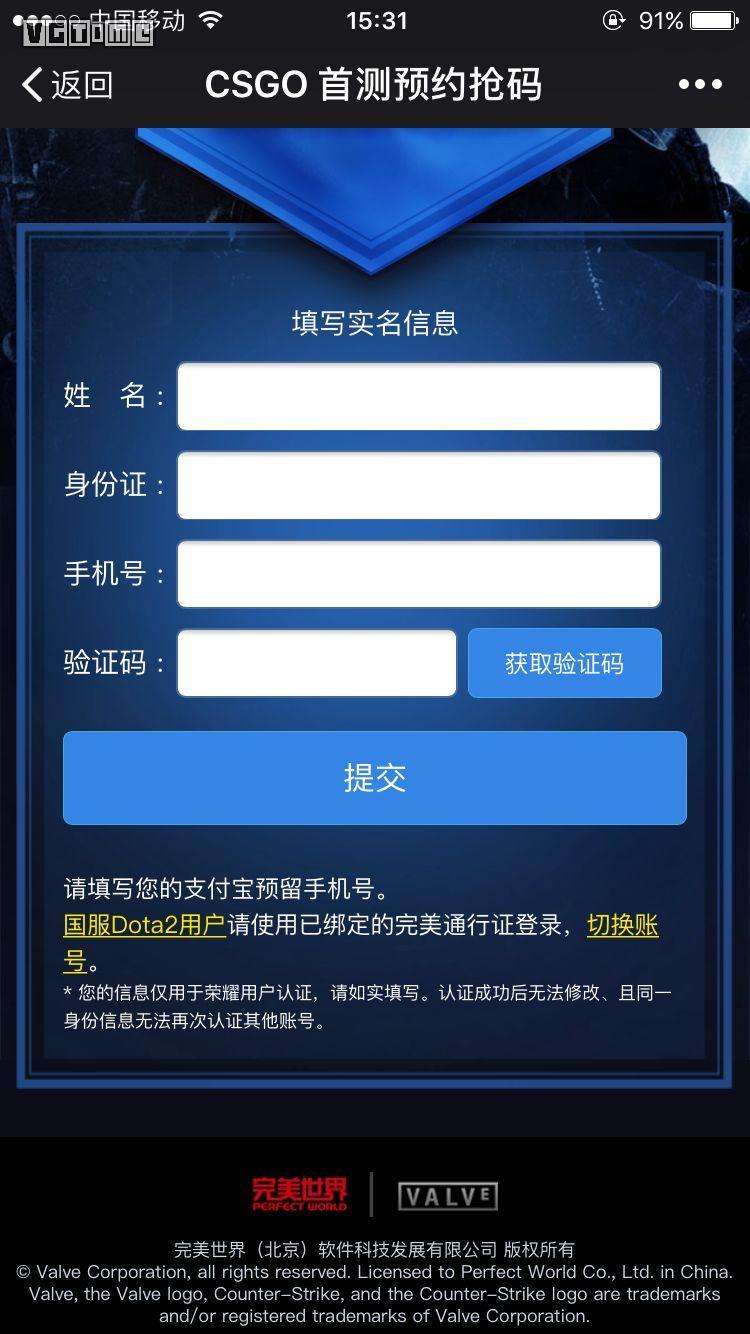The height and width of the screenshot is (1334, 750).
Task: Tap the battery indicator icon
Action: click(712, 18)
